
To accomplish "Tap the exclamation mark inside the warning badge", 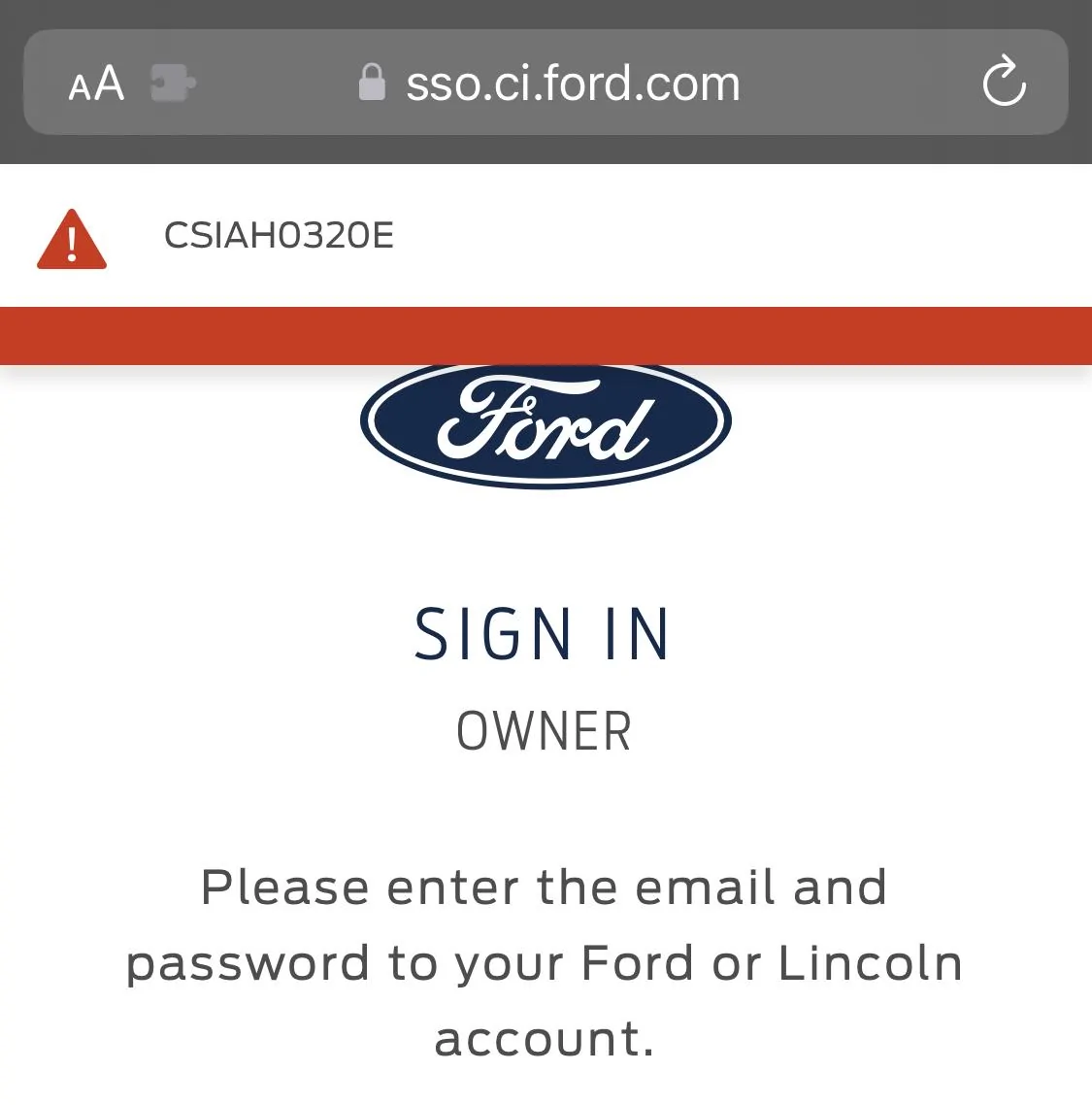I will tap(70, 241).
